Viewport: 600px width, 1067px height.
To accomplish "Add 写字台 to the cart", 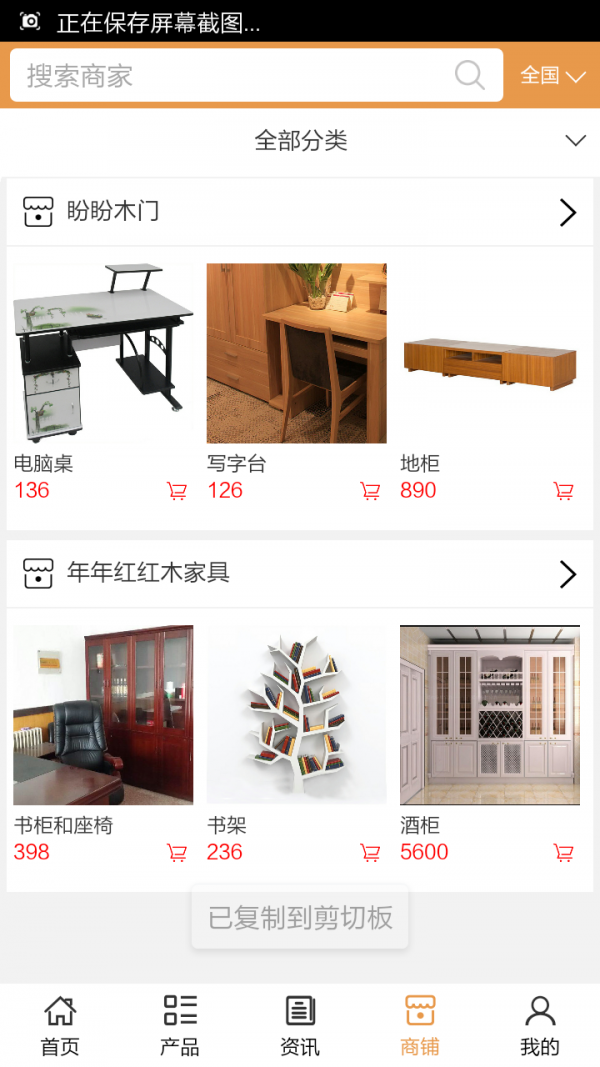I will (370, 491).
